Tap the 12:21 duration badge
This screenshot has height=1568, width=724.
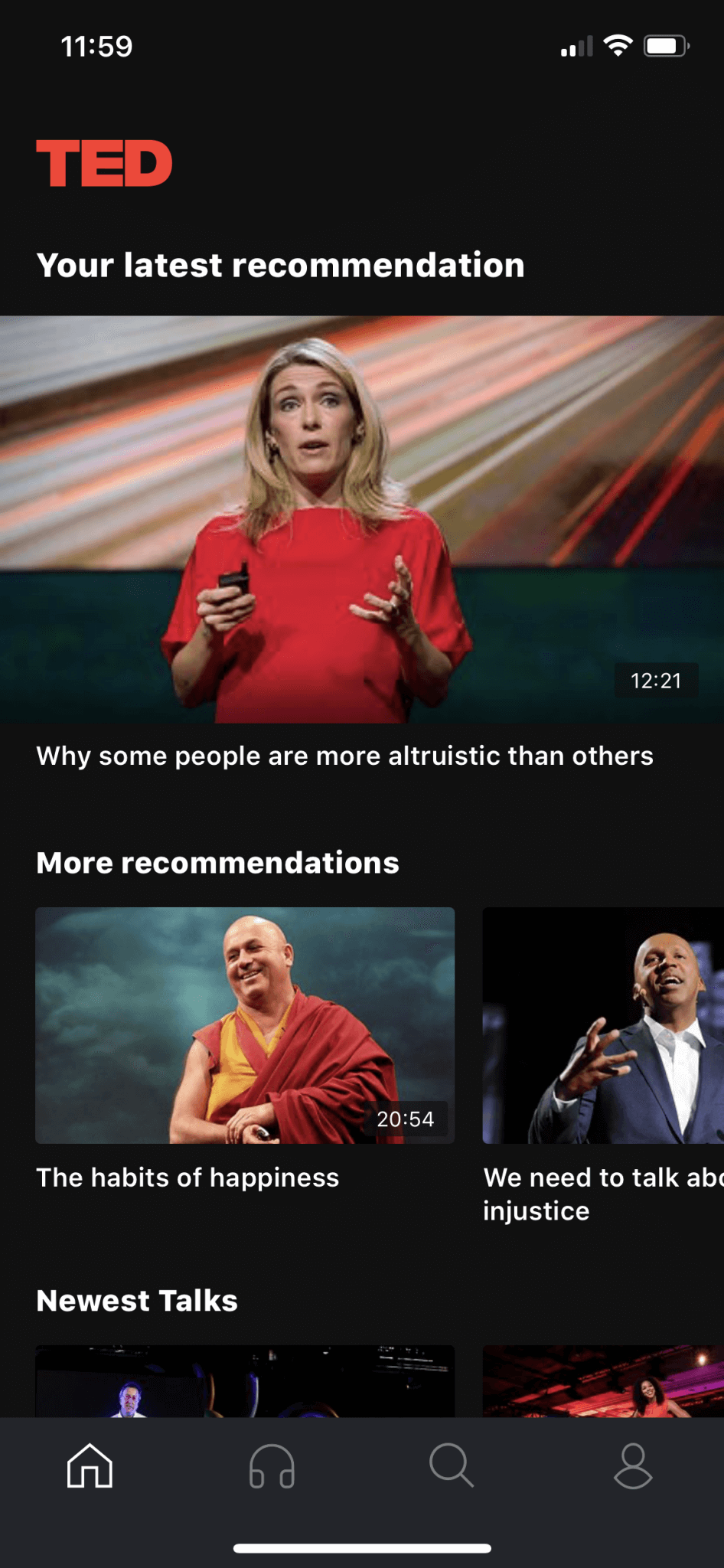(x=656, y=680)
